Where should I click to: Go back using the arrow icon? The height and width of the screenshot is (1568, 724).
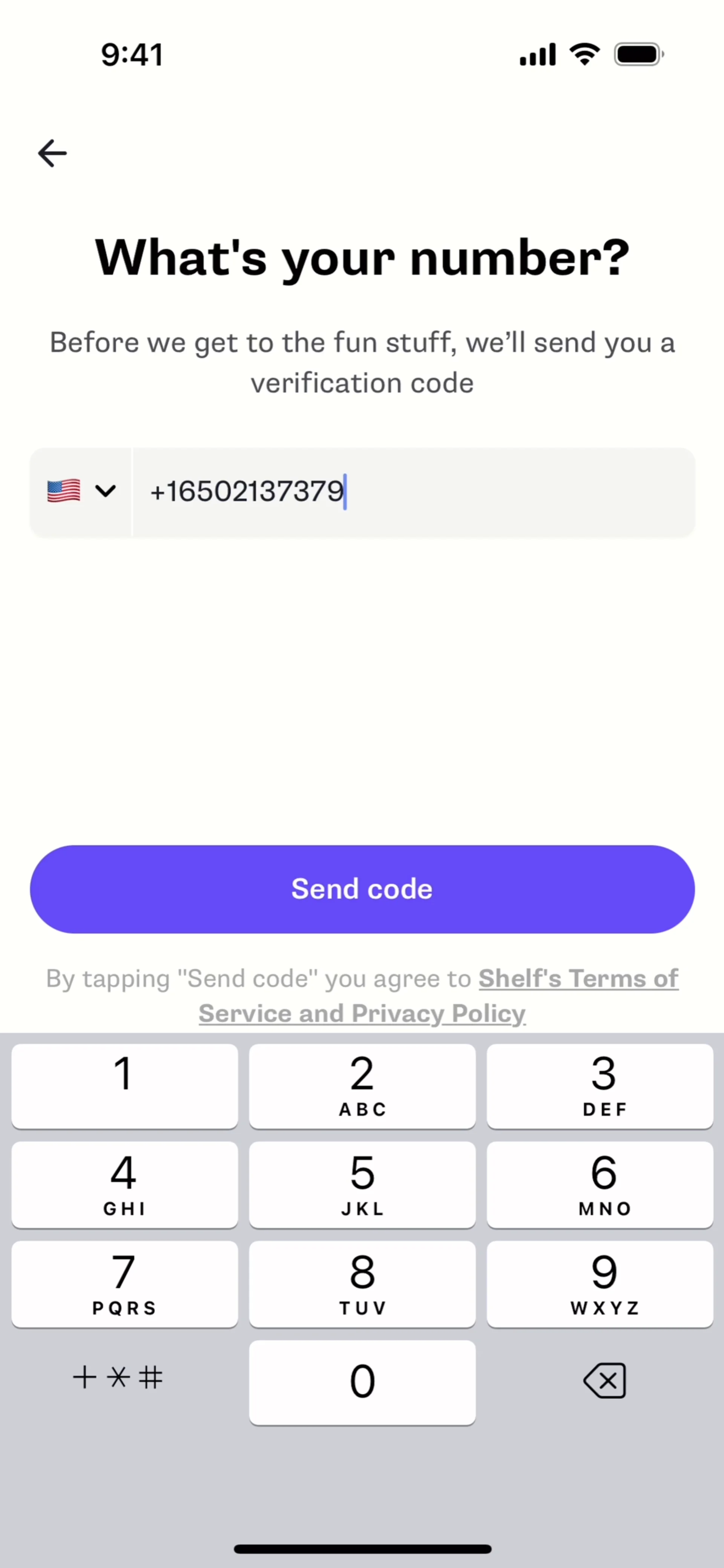click(52, 153)
